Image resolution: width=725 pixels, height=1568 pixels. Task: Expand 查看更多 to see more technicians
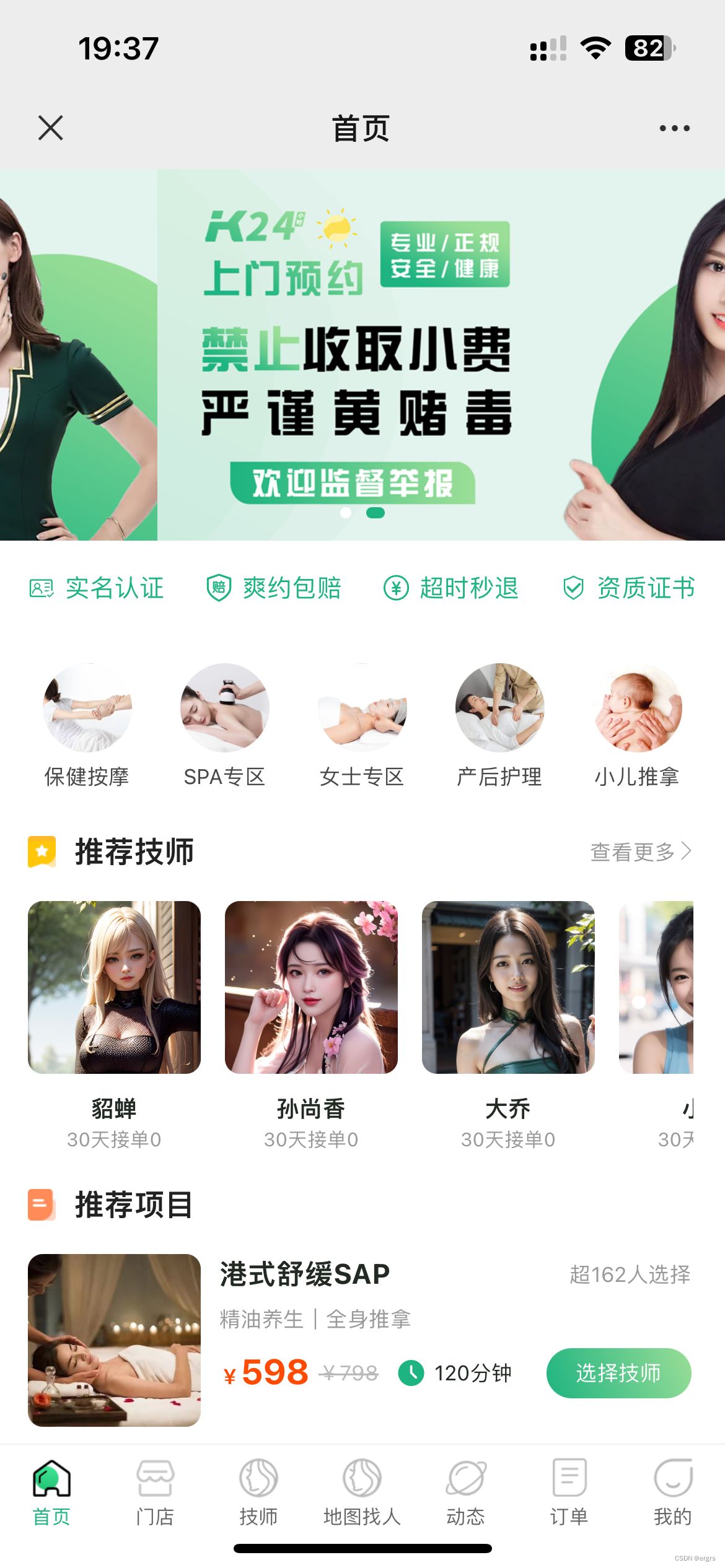(639, 852)
